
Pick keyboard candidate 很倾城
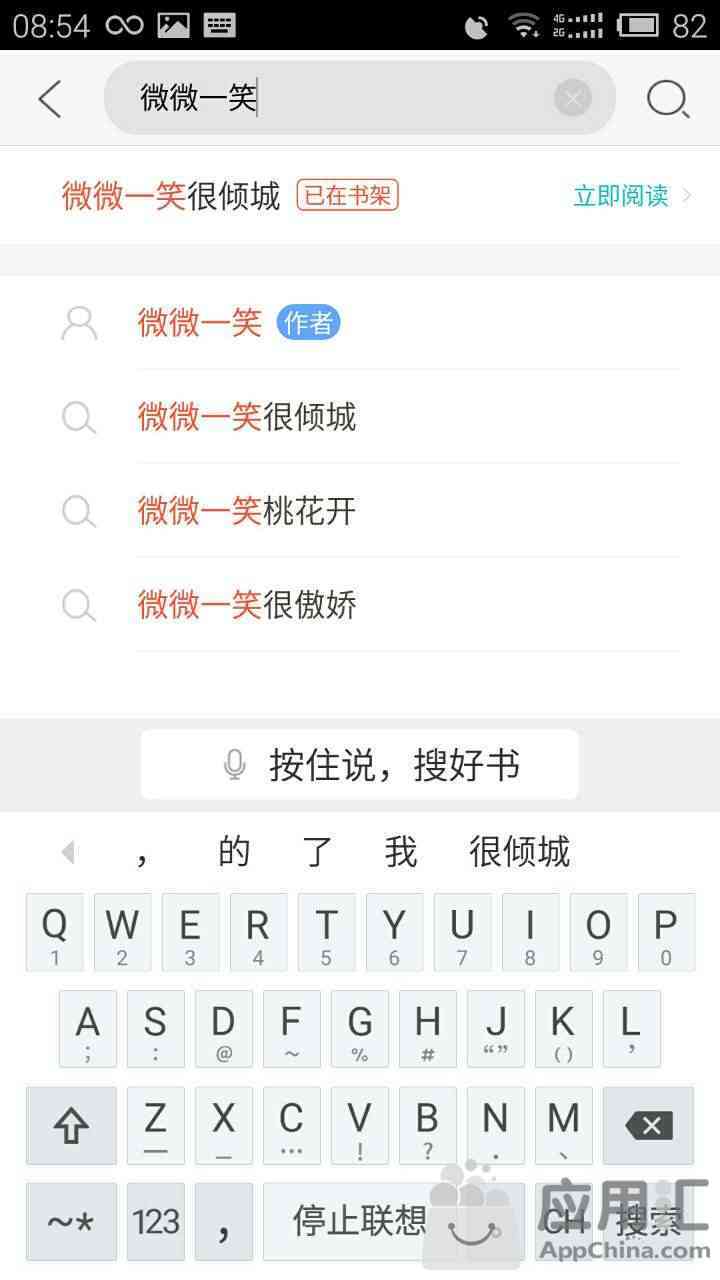519,852
